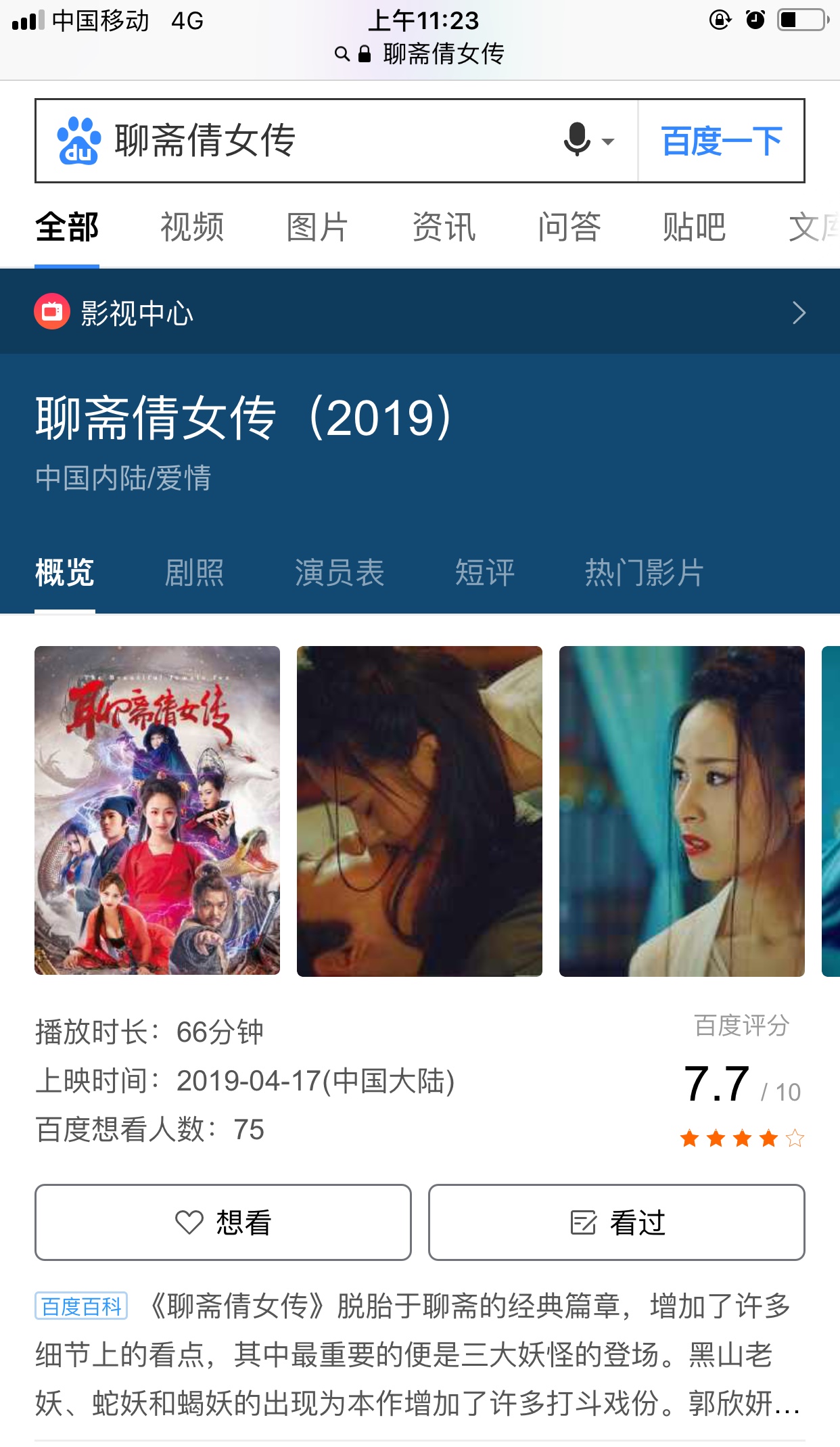Go to the 贴吧 results tab
Screen dimensions: 840x1447
(x=695, y=227)
